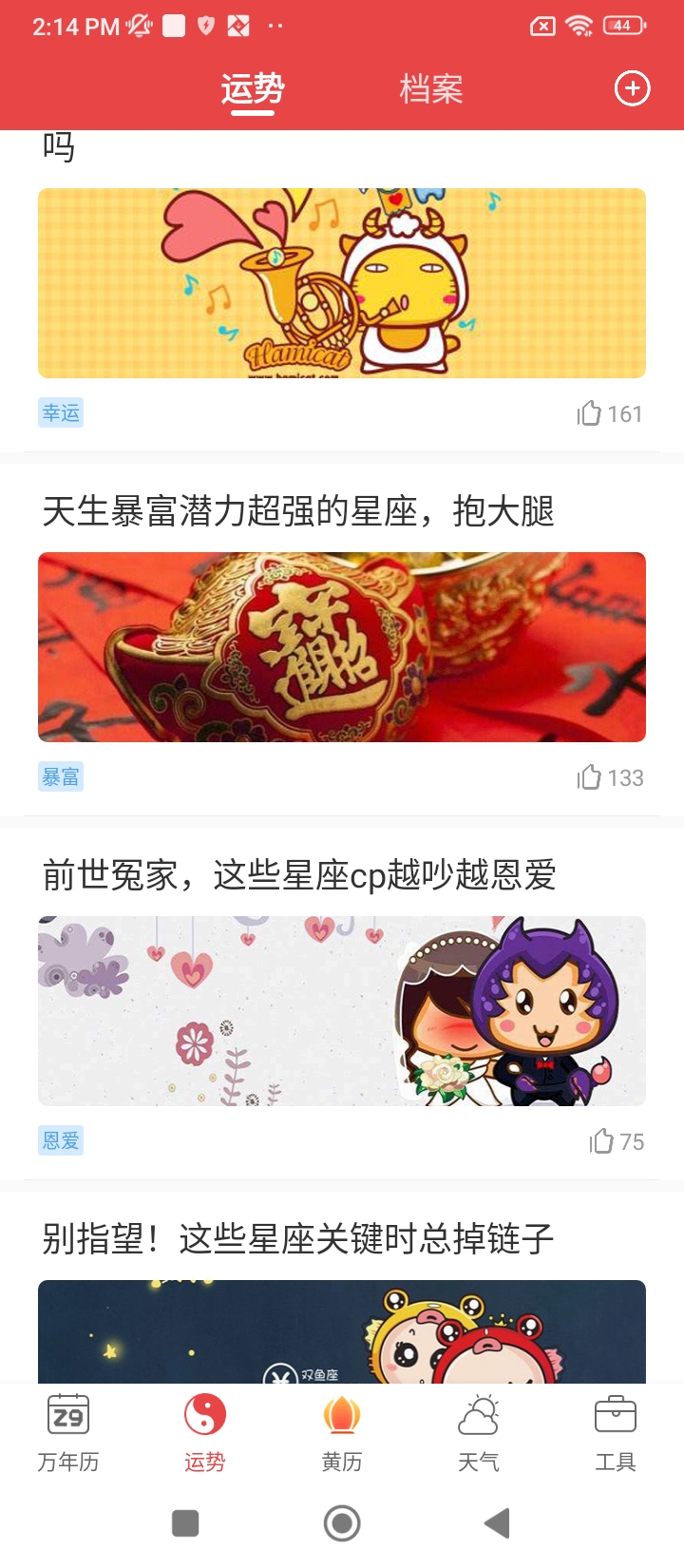Tap the 恩爱 tag chip
The width and height of the screenshot is (684, 1568).
coord(61,1140)
